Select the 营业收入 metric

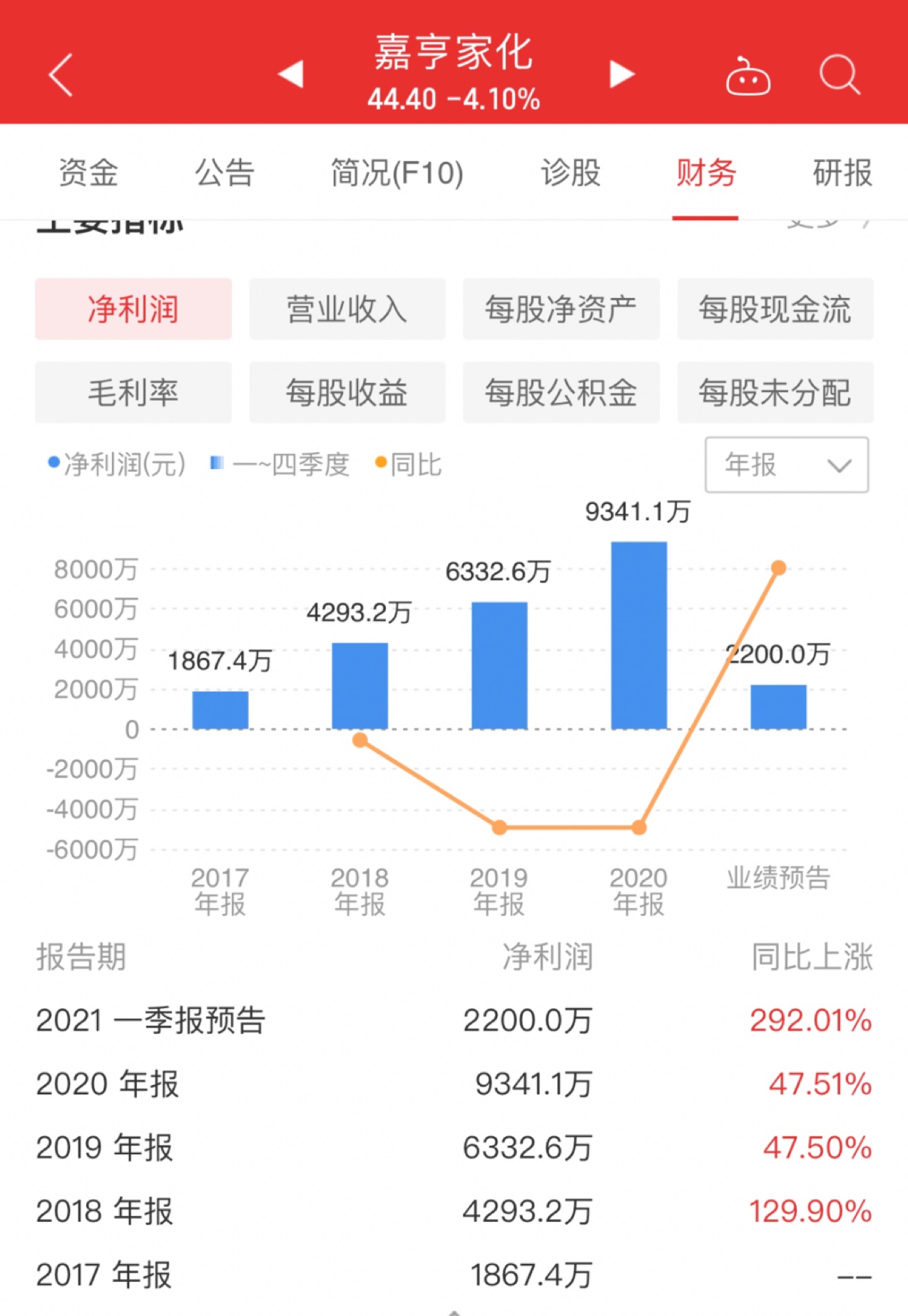coord(347,309)
